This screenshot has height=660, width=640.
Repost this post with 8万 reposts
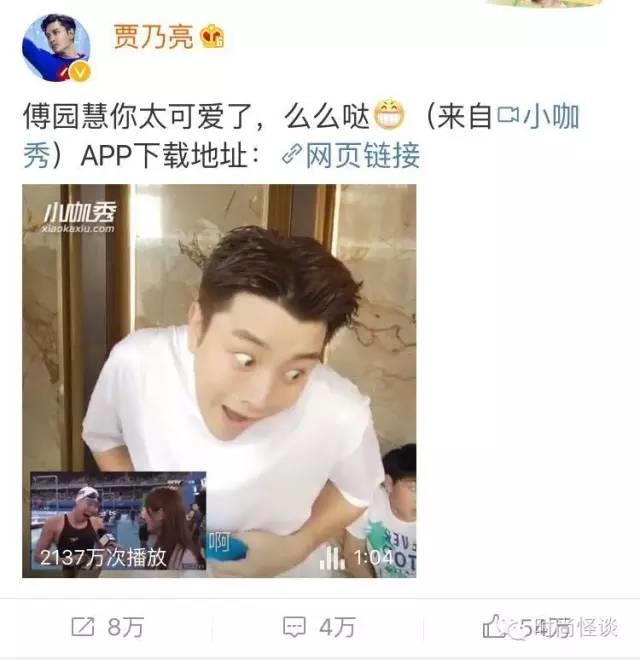coord(107,627)
